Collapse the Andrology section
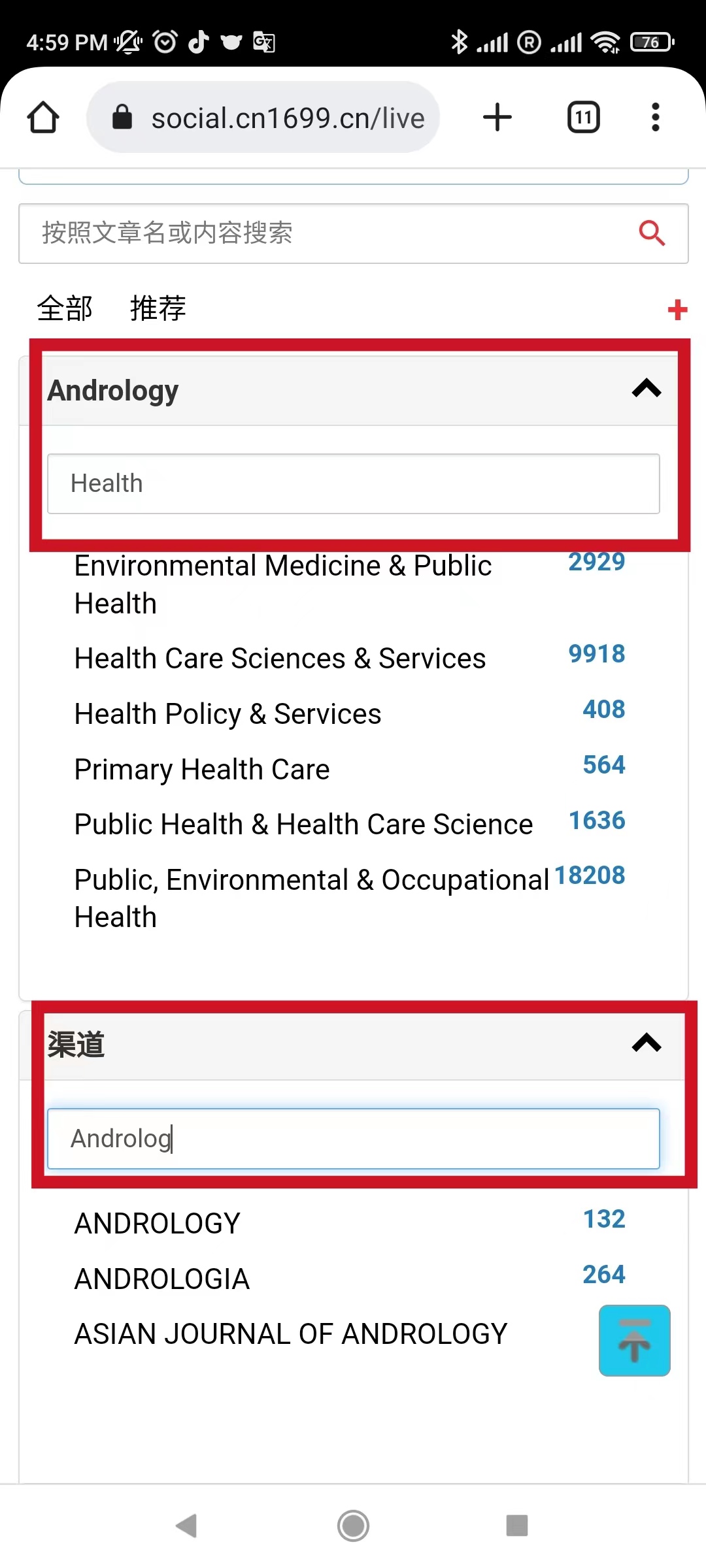Screen dimensions: 706x1568 click(647, 389)
